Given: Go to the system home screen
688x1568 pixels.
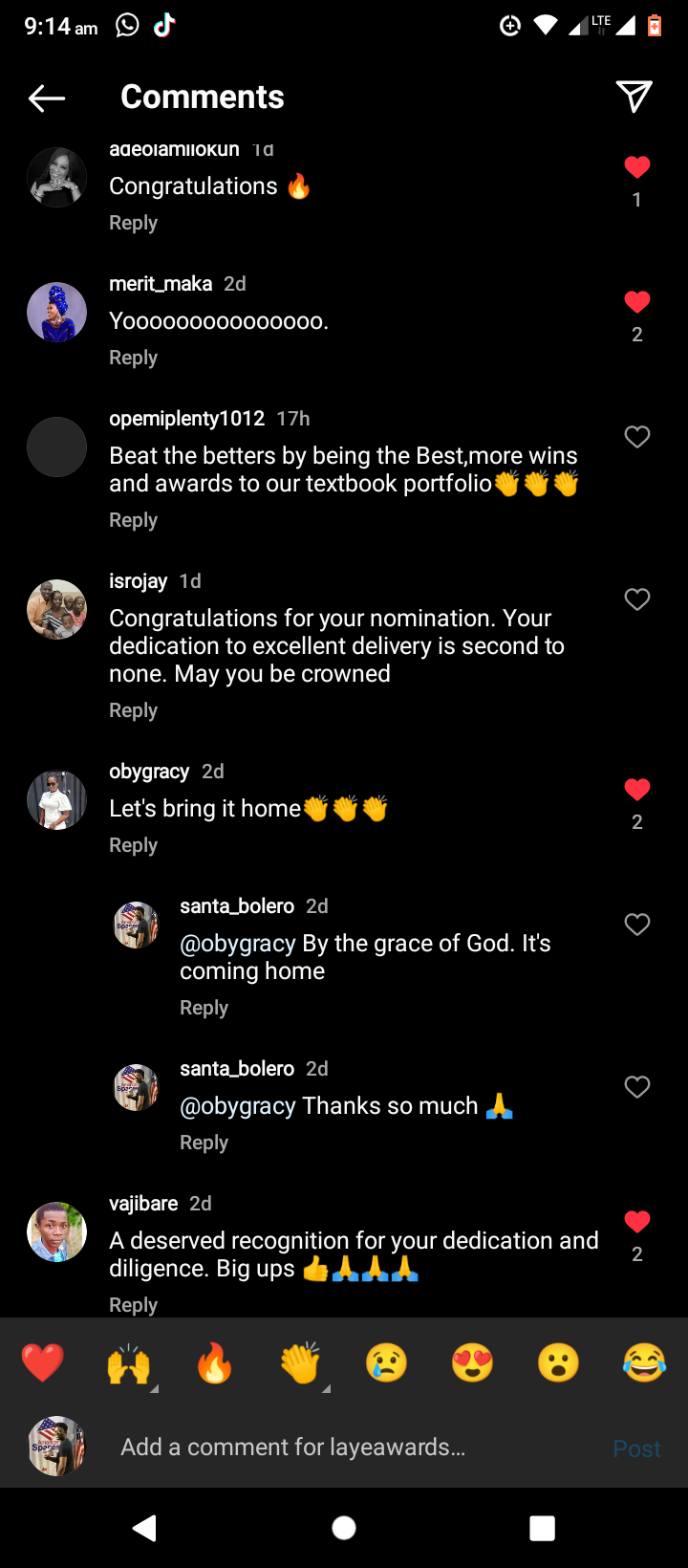Looking at the screenshot, I should click(344, 1528).
